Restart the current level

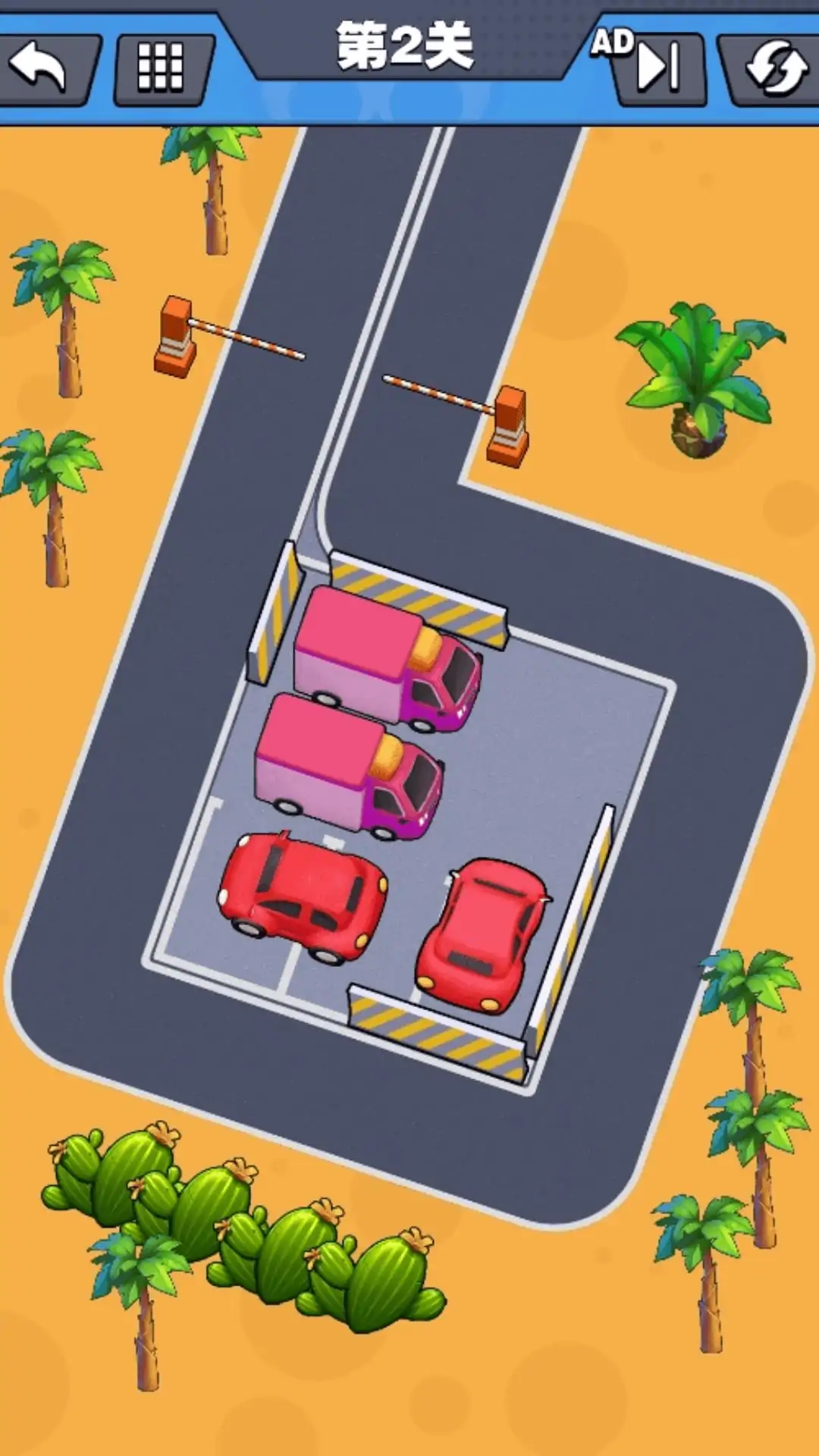pos(777,68)
